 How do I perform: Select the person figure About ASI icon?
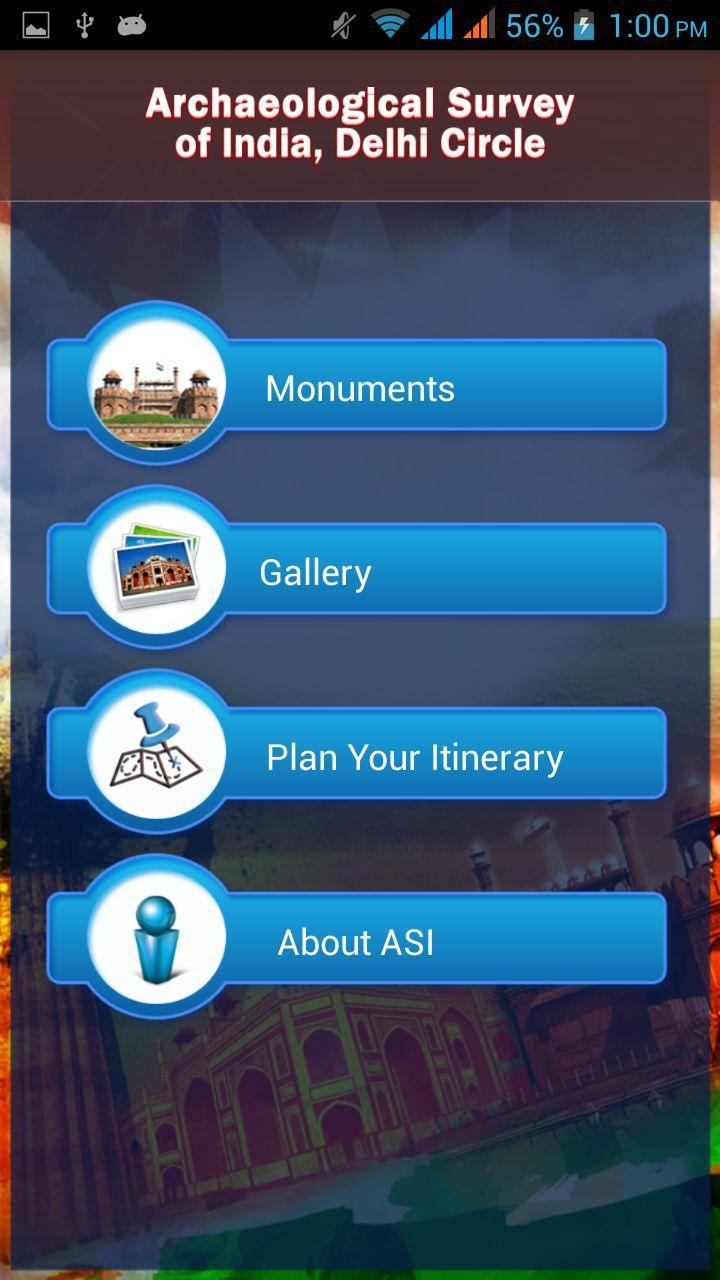pos(157,938)
